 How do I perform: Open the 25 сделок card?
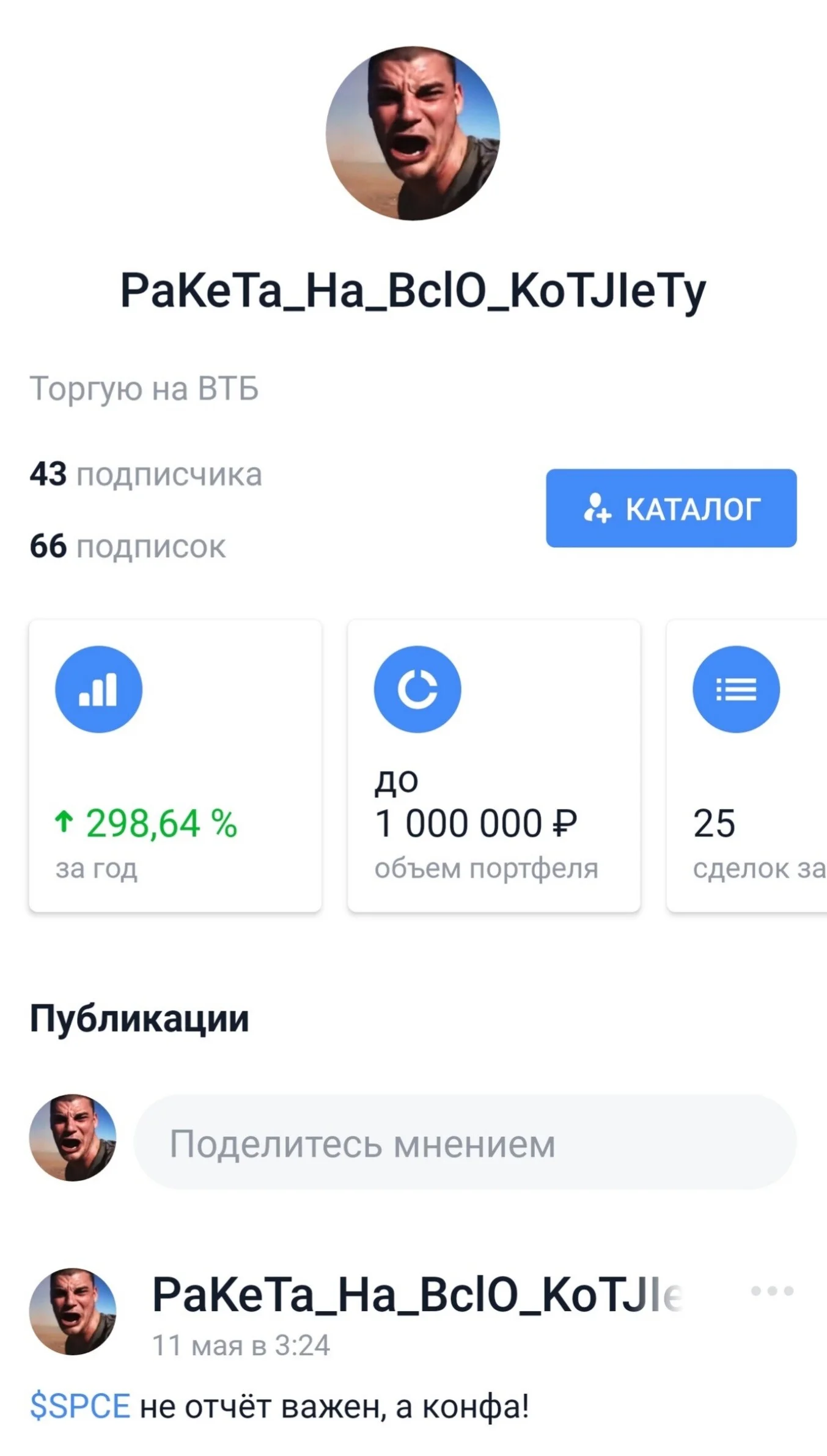(747, 766)
